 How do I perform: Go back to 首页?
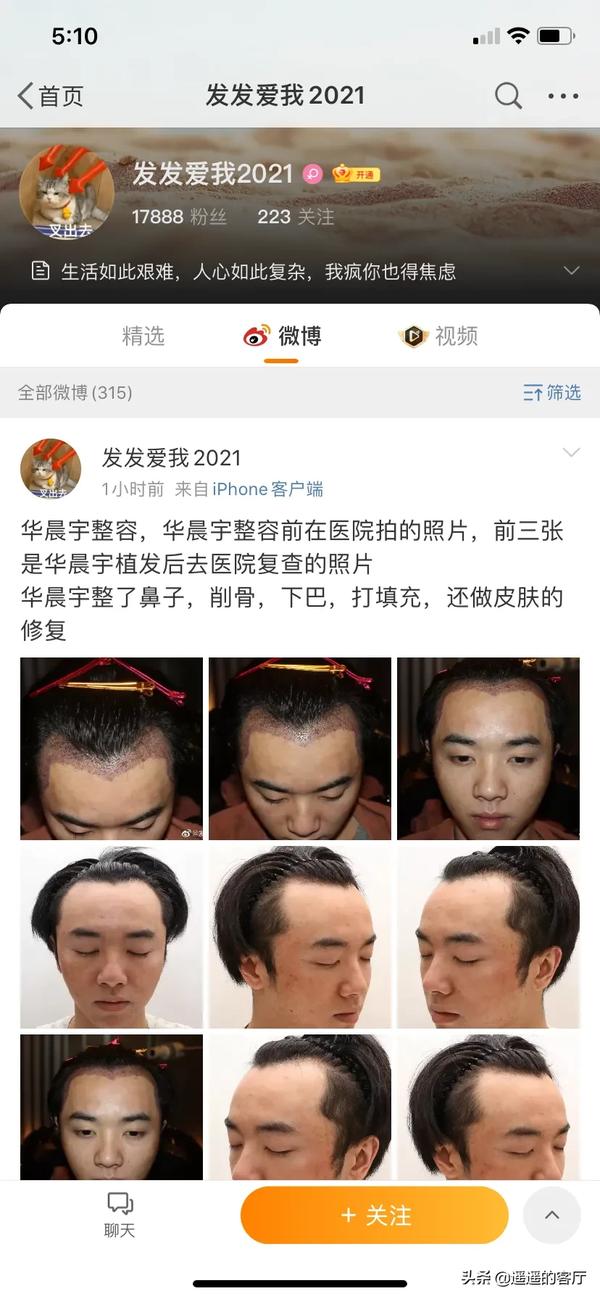[50, 96]
